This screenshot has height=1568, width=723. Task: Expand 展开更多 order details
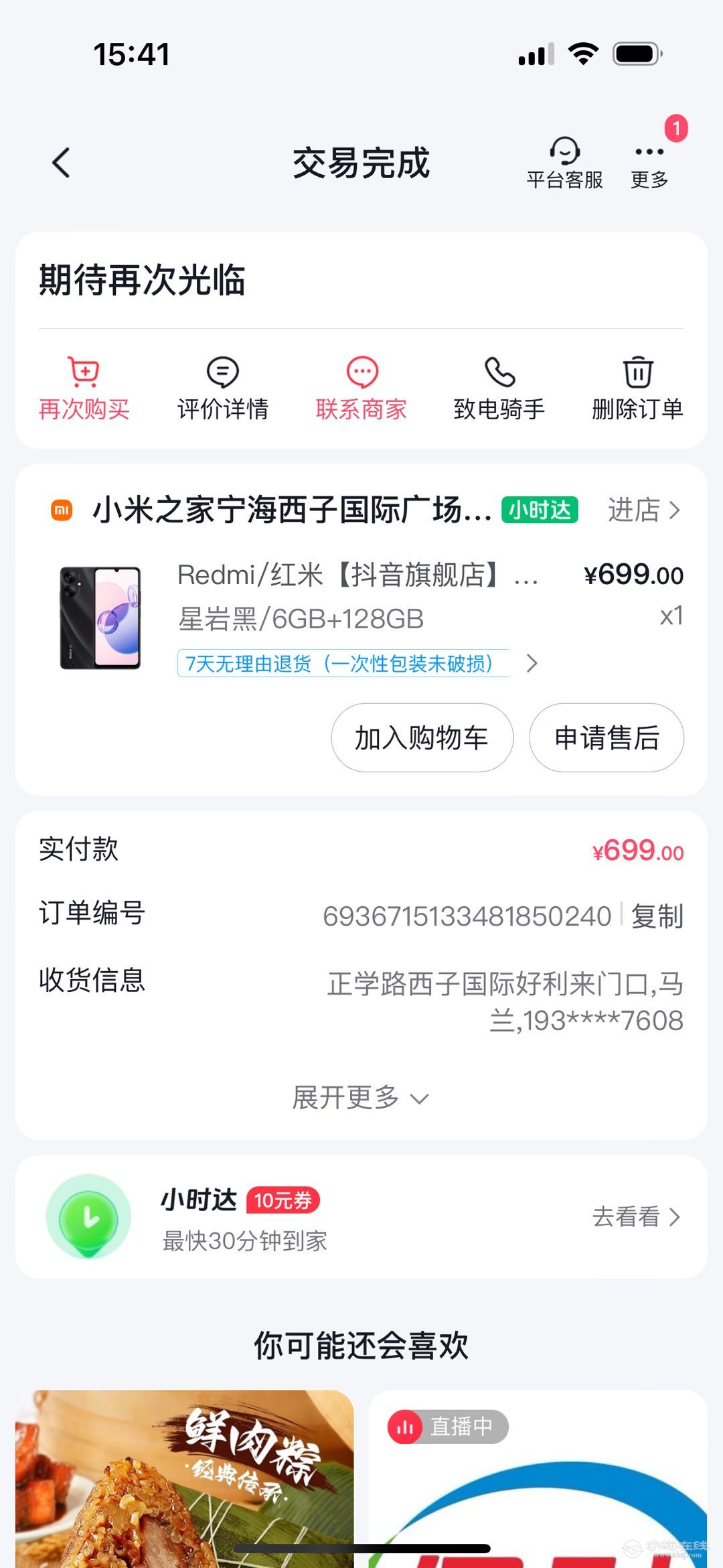(x=360, y=1098)
